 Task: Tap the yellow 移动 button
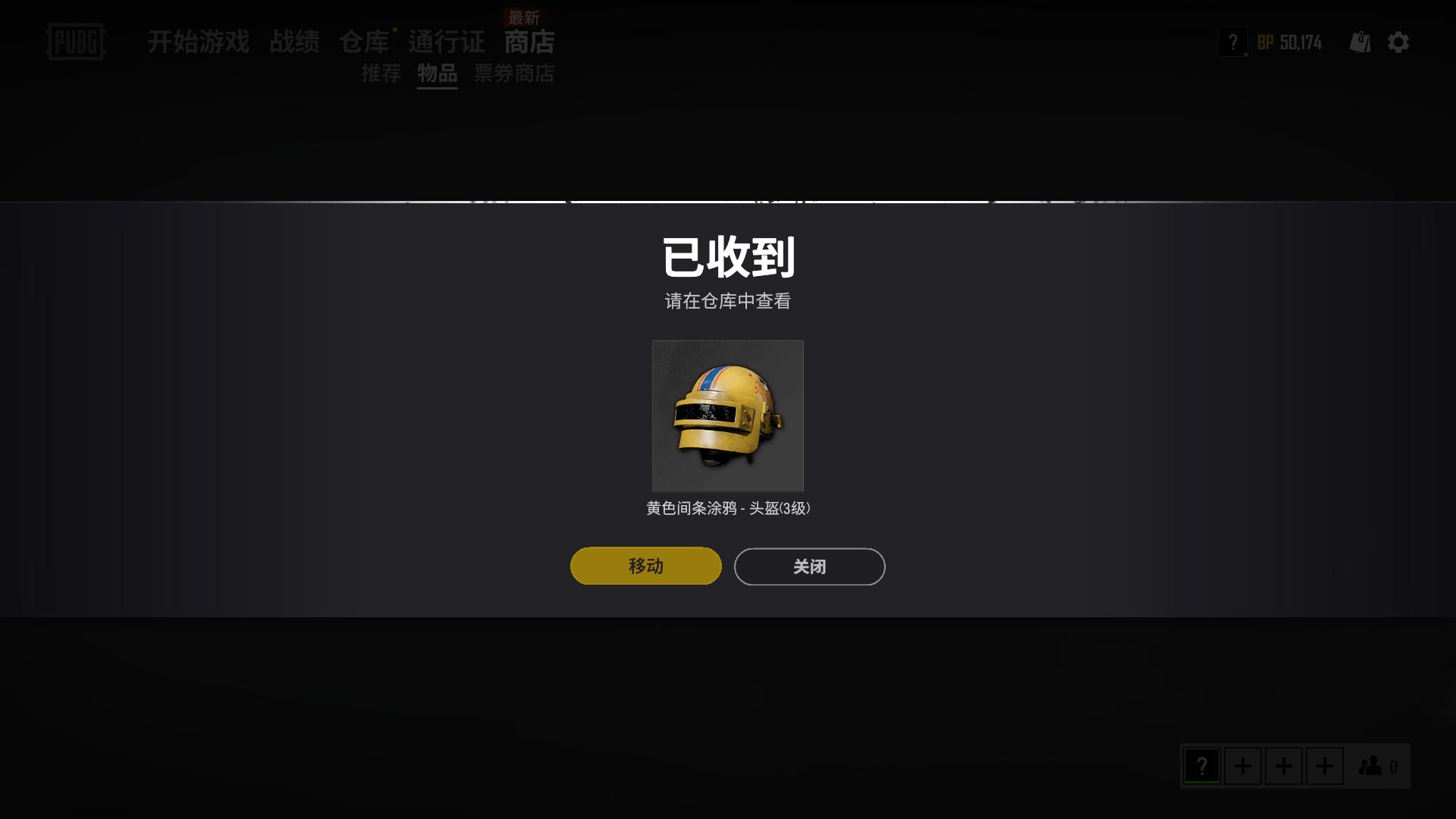coord(645,566)
